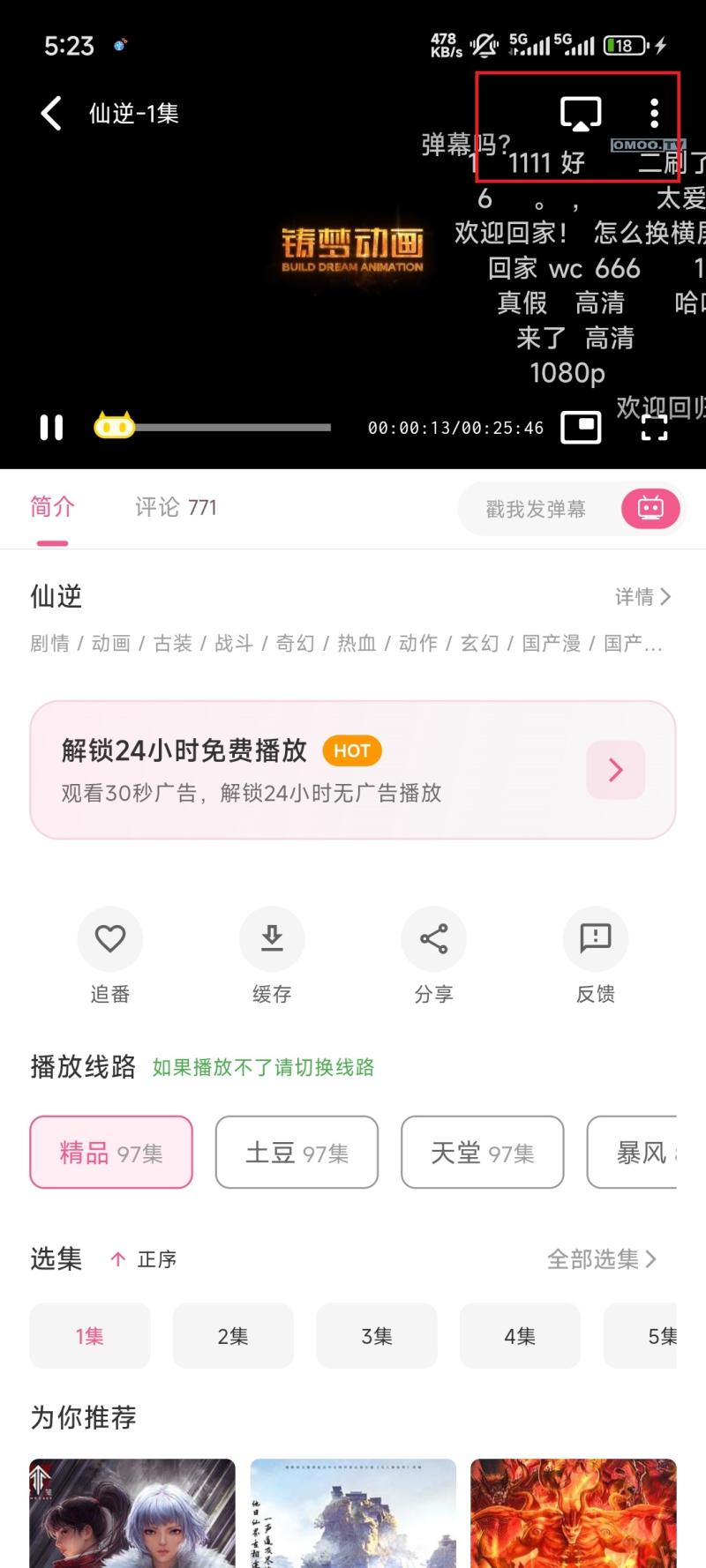Open the three-dot player options menu
Image resolution: width=706 pixels, height=1568 pixels.
point(654,113)
